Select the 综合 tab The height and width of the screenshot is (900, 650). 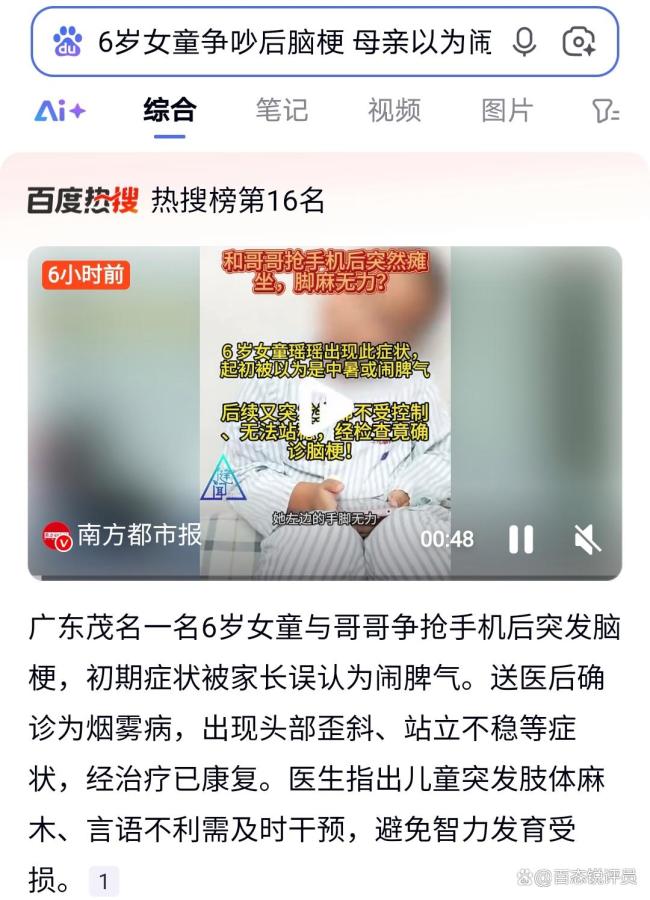coord(170,110)
